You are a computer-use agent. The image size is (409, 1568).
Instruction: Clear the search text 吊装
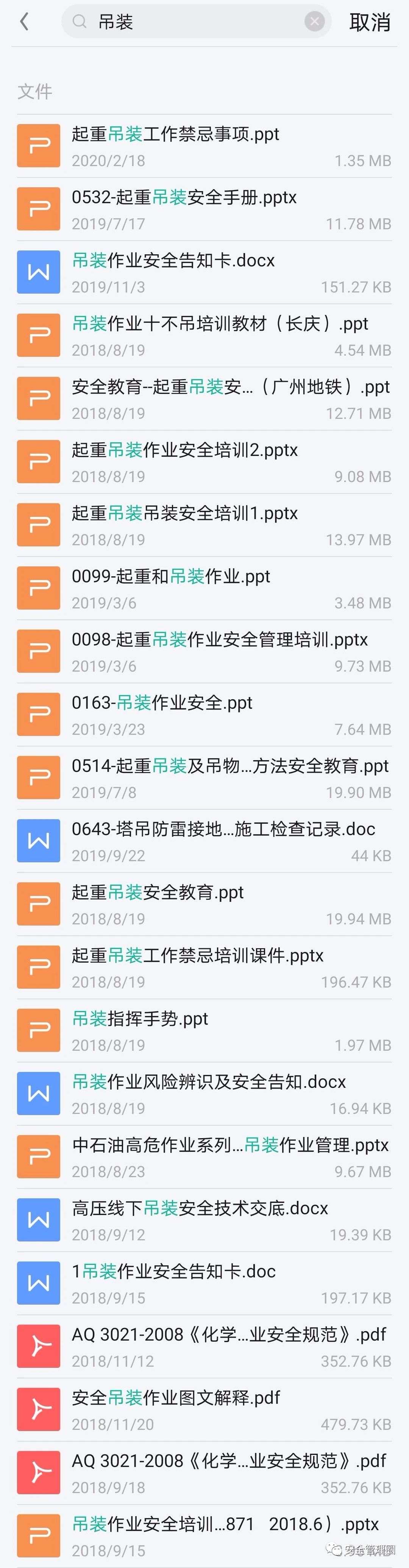(x=314, y=22)
